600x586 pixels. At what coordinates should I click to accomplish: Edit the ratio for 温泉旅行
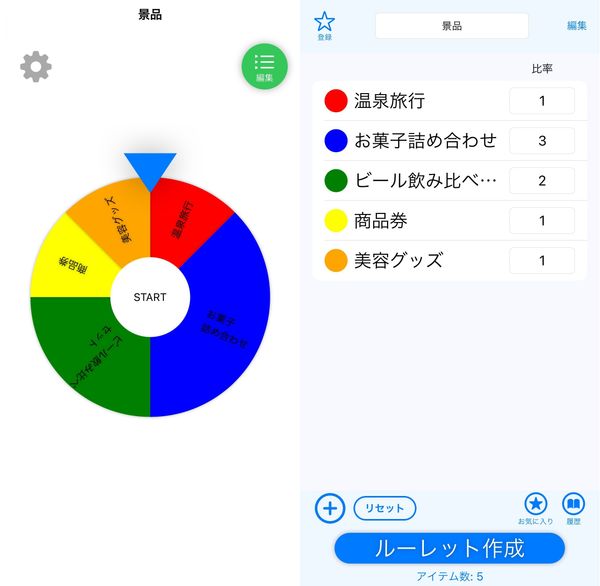tap(542, 101)
